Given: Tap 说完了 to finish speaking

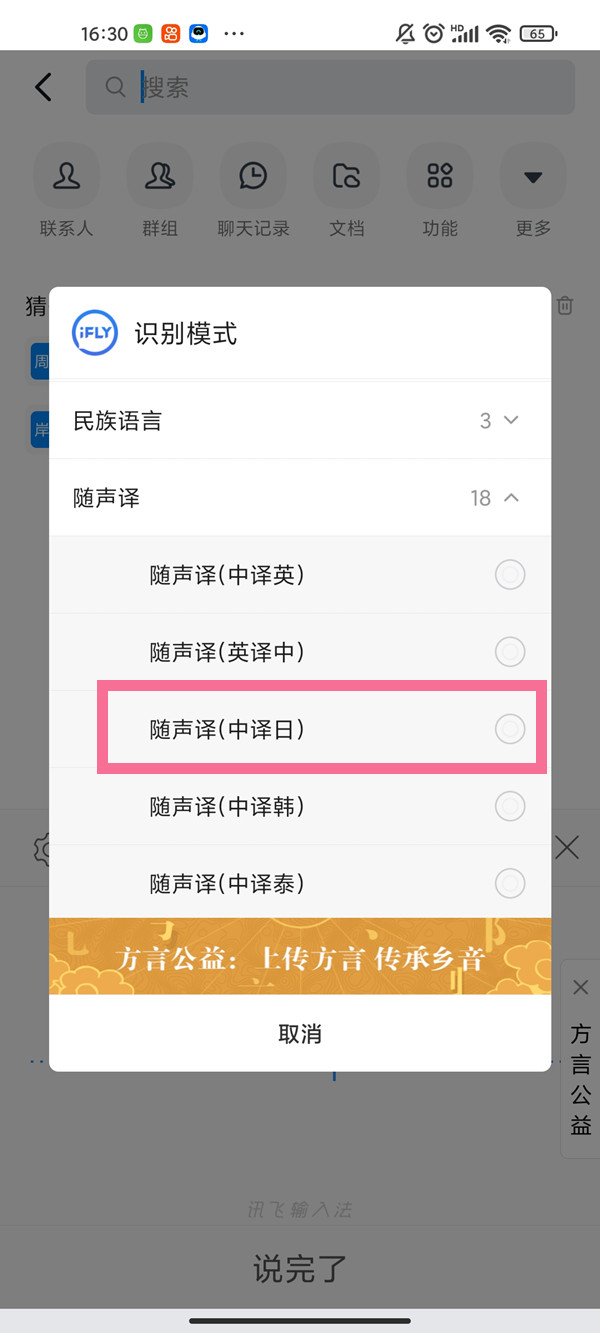Looking at the screenshot, I should [300, 1269].
